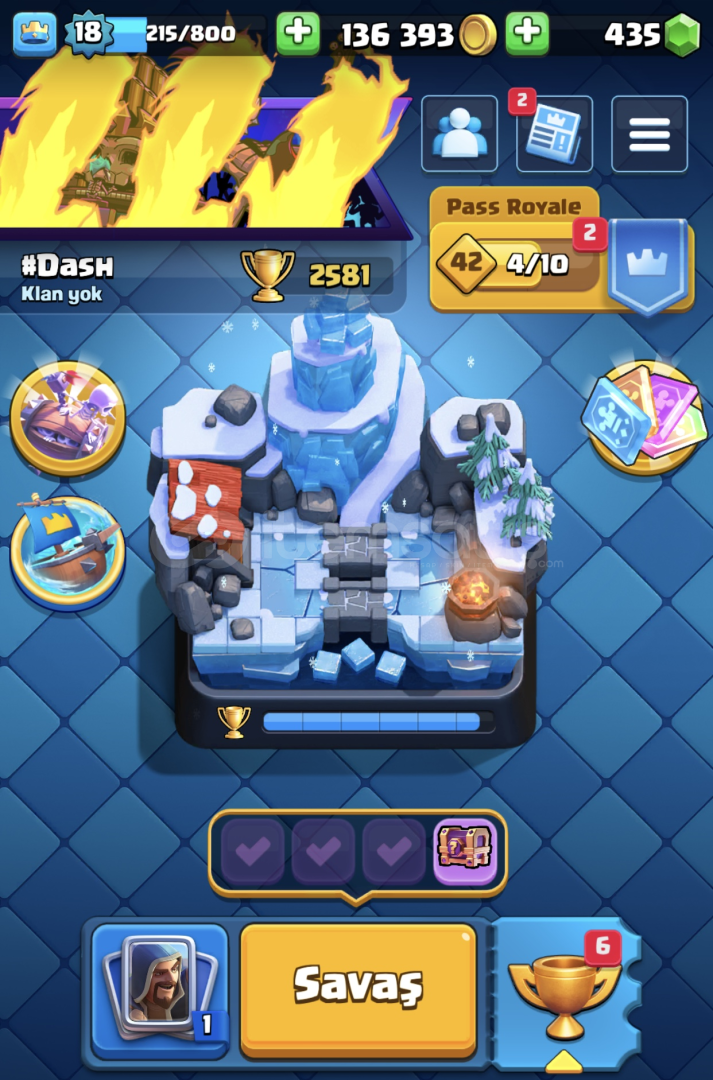Open the king level crown icon
This screenshot has width=713, height=1080.
[35, 34]
